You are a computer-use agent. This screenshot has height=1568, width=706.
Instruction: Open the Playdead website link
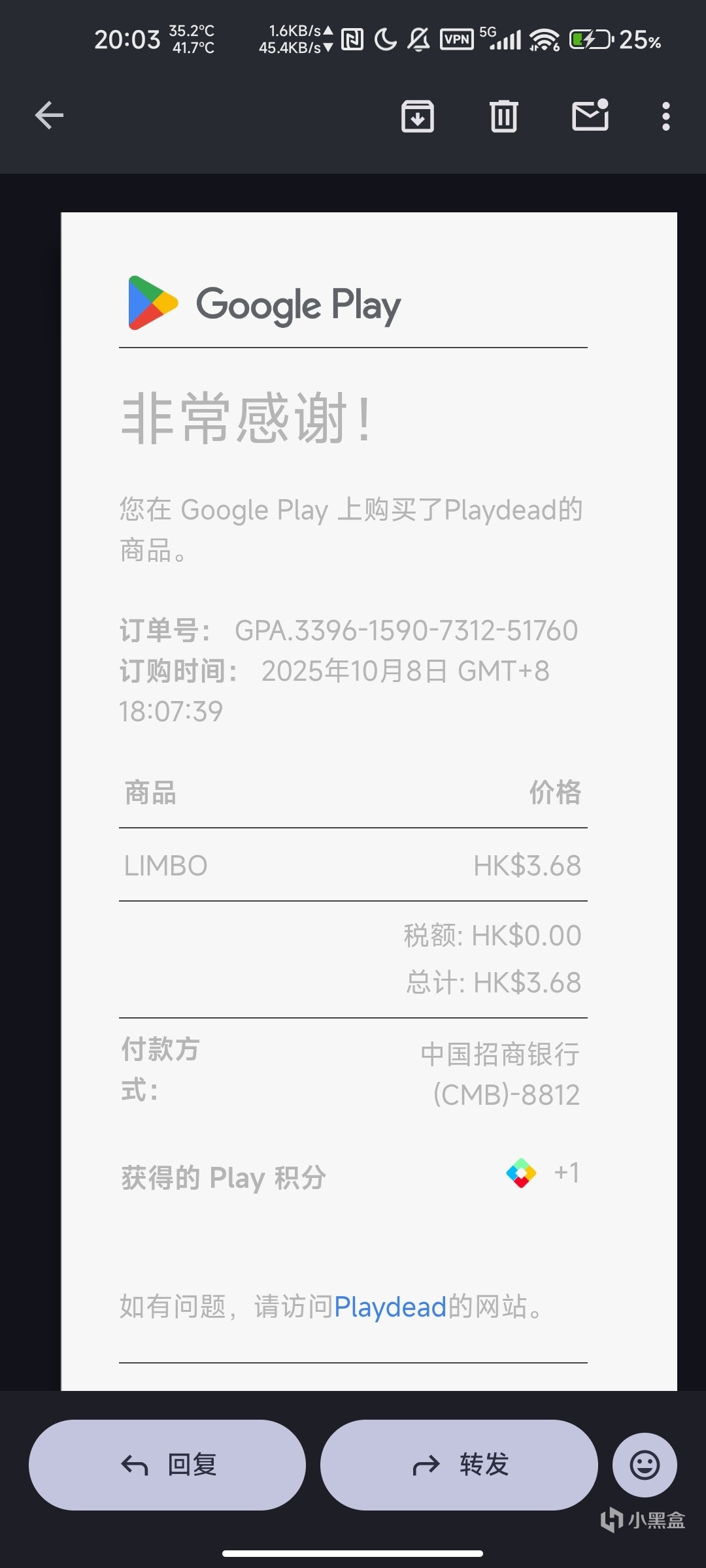390,1307
